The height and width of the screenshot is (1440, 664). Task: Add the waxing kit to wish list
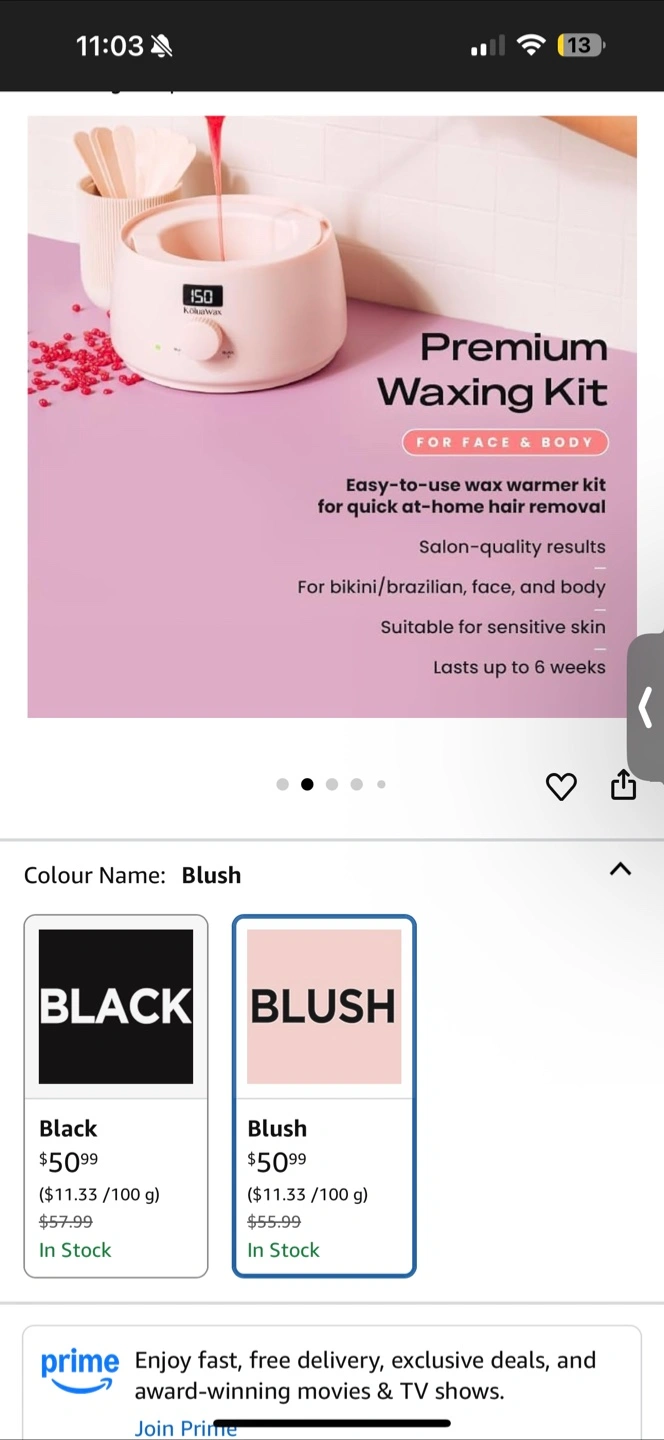point(561,787)
